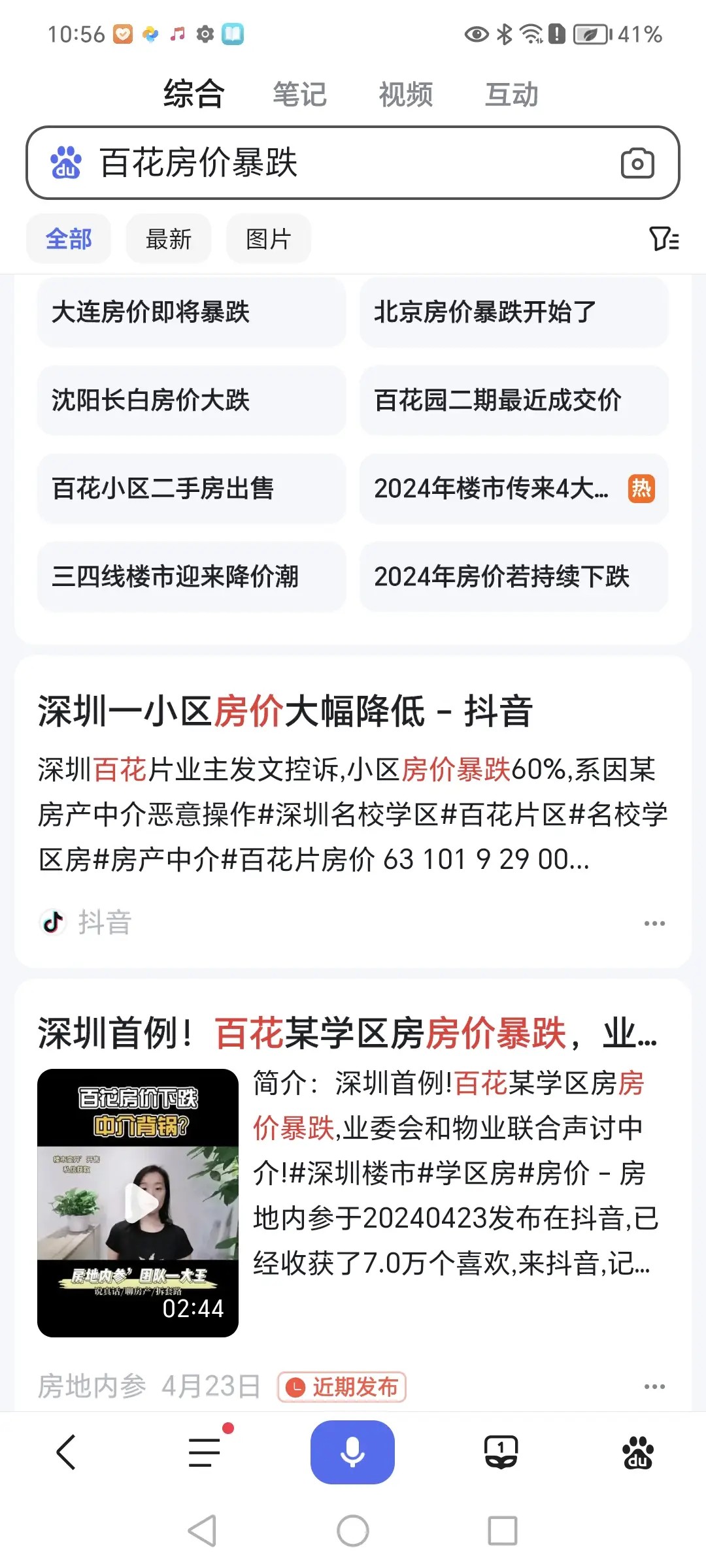Switch to the 视频 tab
The width and height of the screenshot is (706, 1568).
(405, 94)
